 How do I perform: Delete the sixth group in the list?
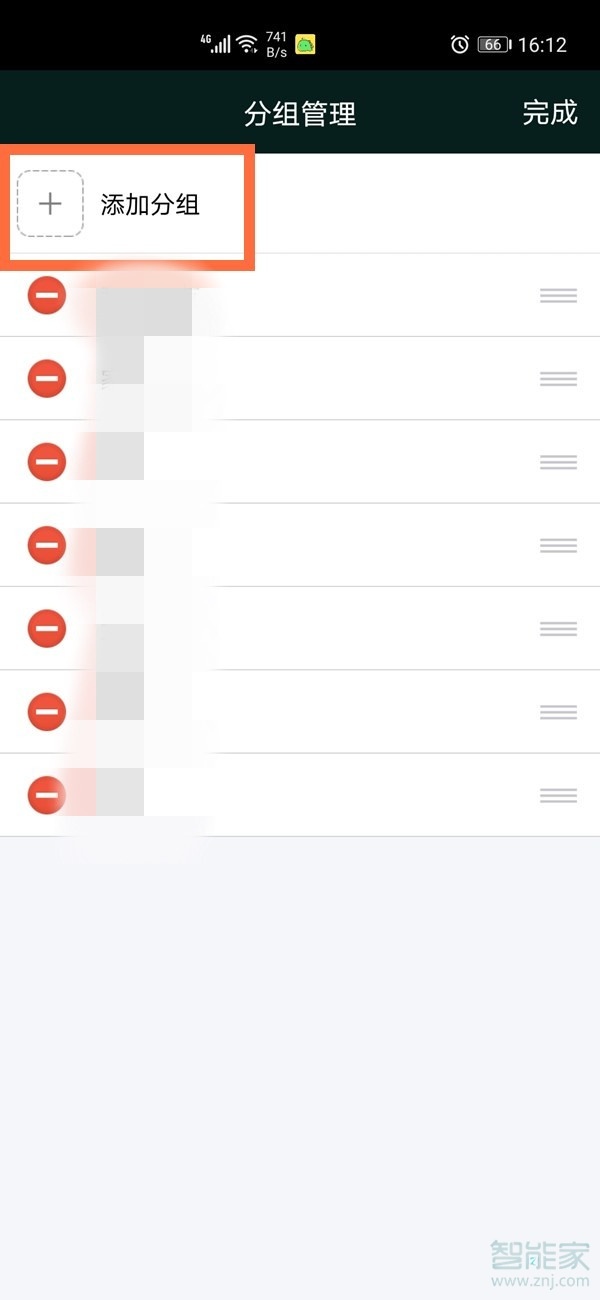pyautogui.click(x=46, y=712)
